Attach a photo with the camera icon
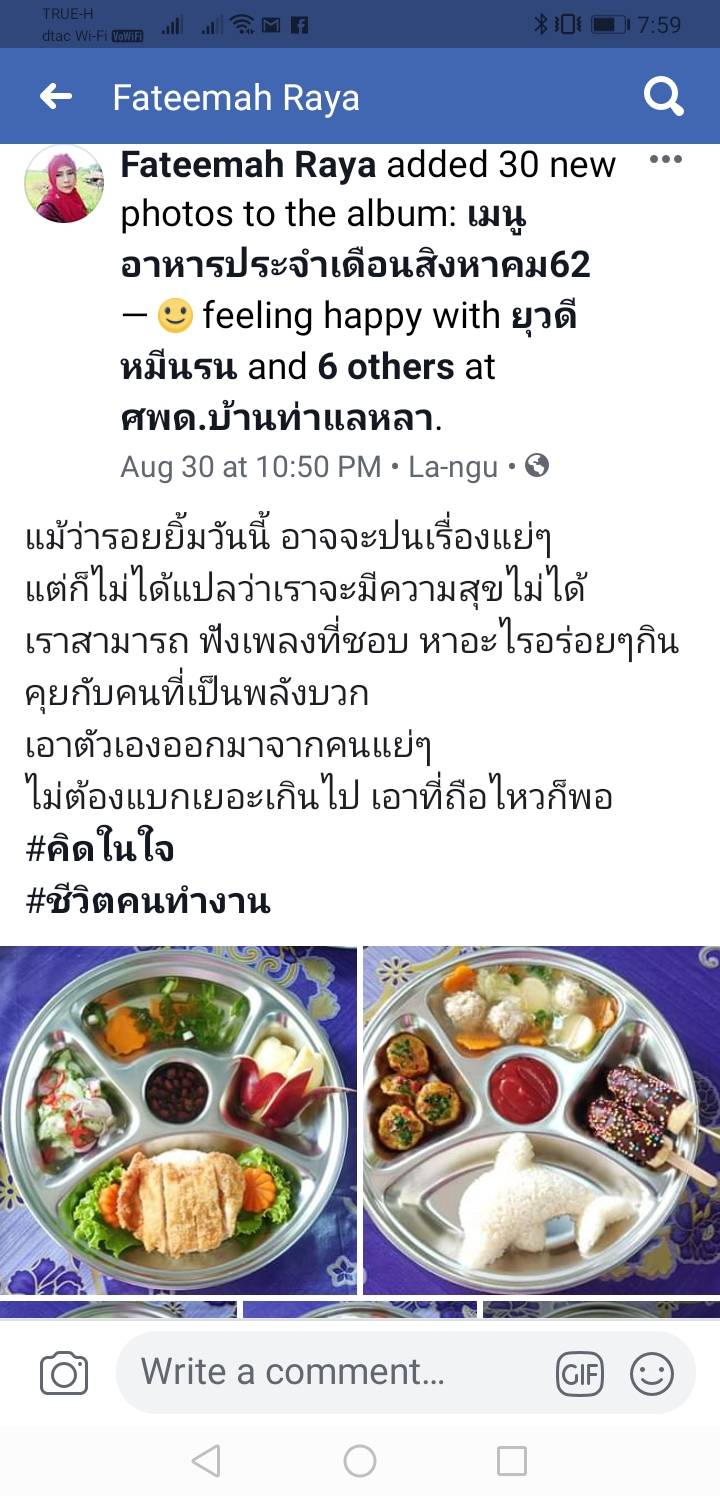The image size is (720, 1496). (64, 1373)
